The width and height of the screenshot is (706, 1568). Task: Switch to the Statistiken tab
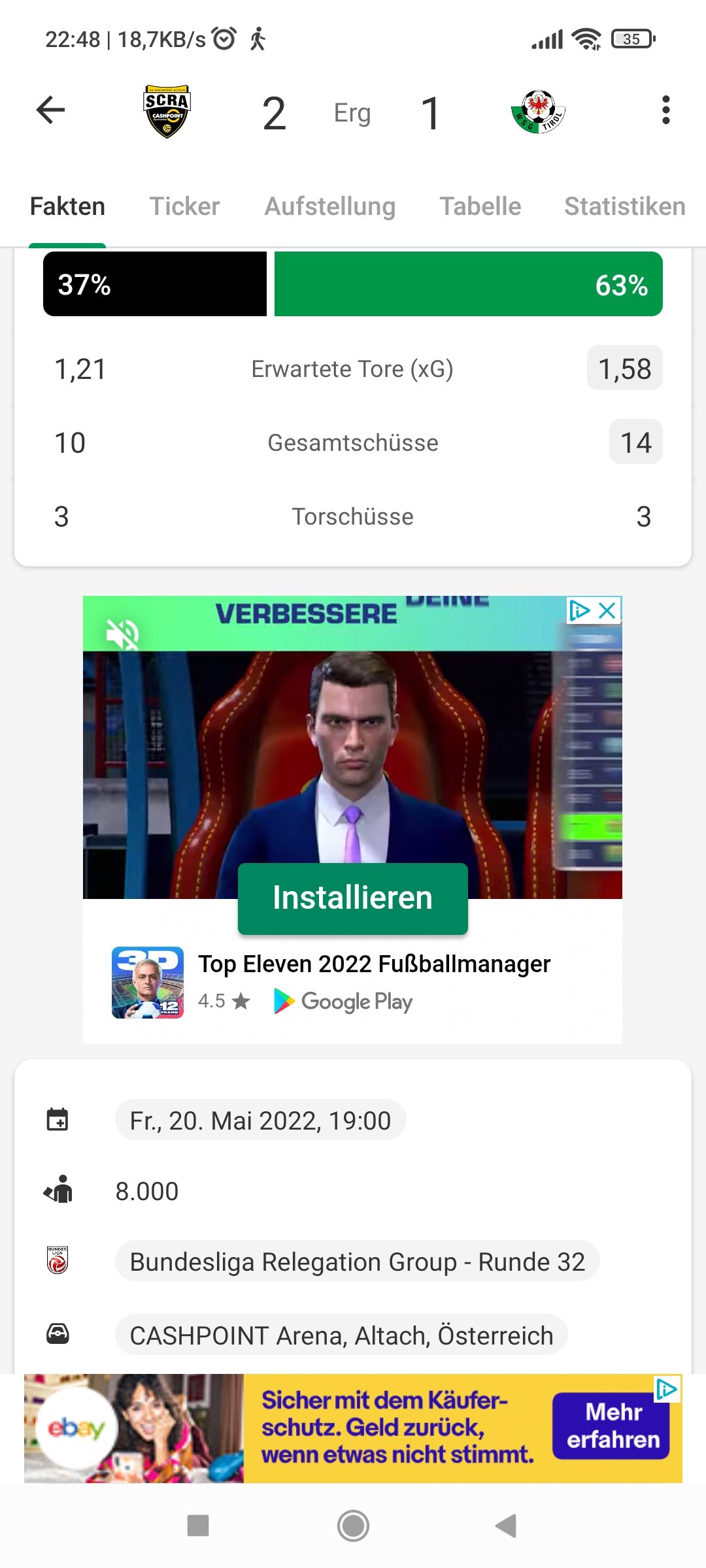[x=625, y=206]
